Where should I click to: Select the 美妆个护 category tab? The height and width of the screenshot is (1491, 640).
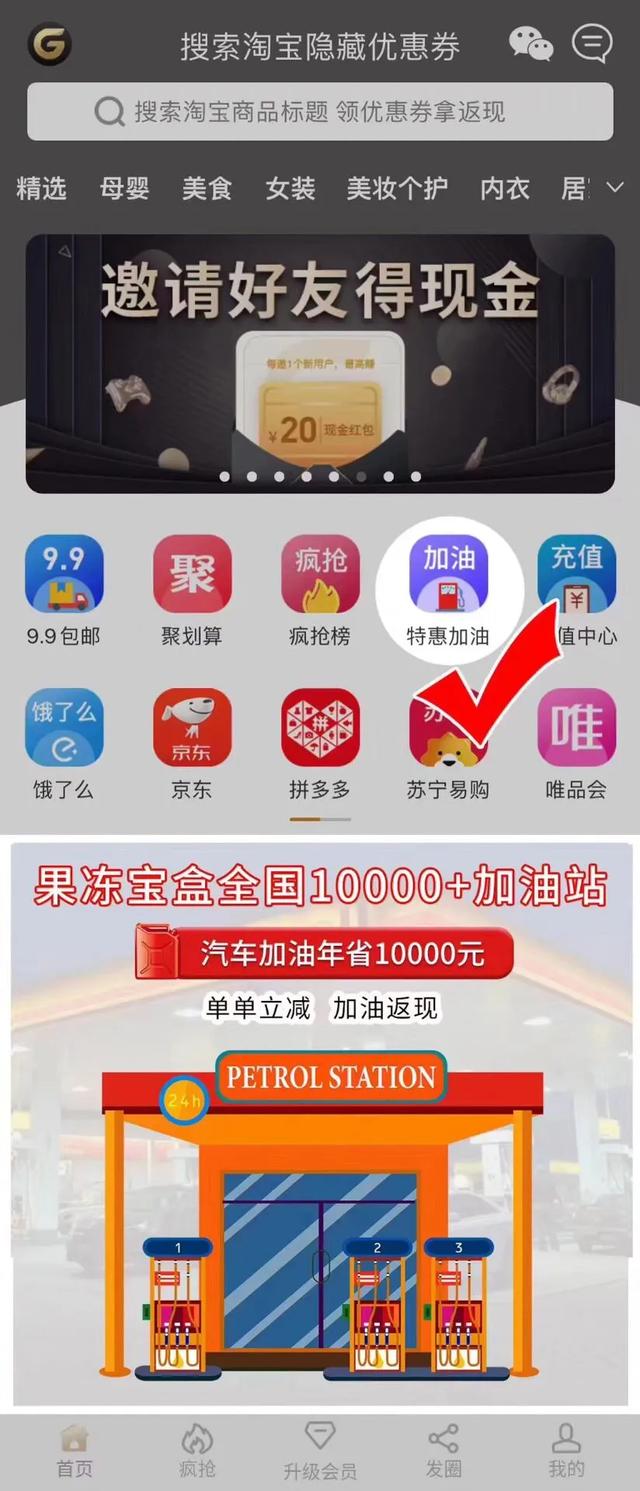tap(397, 188)
